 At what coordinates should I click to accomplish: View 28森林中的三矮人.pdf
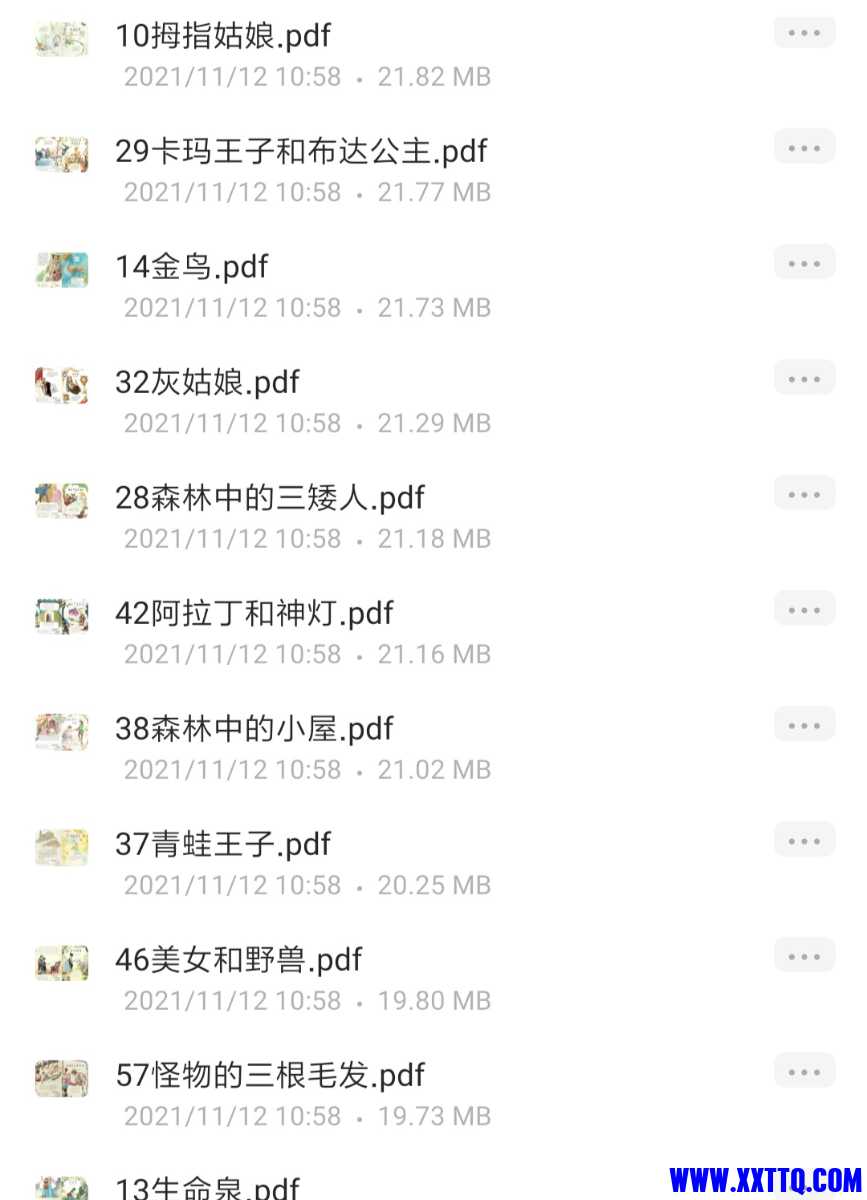270,498
